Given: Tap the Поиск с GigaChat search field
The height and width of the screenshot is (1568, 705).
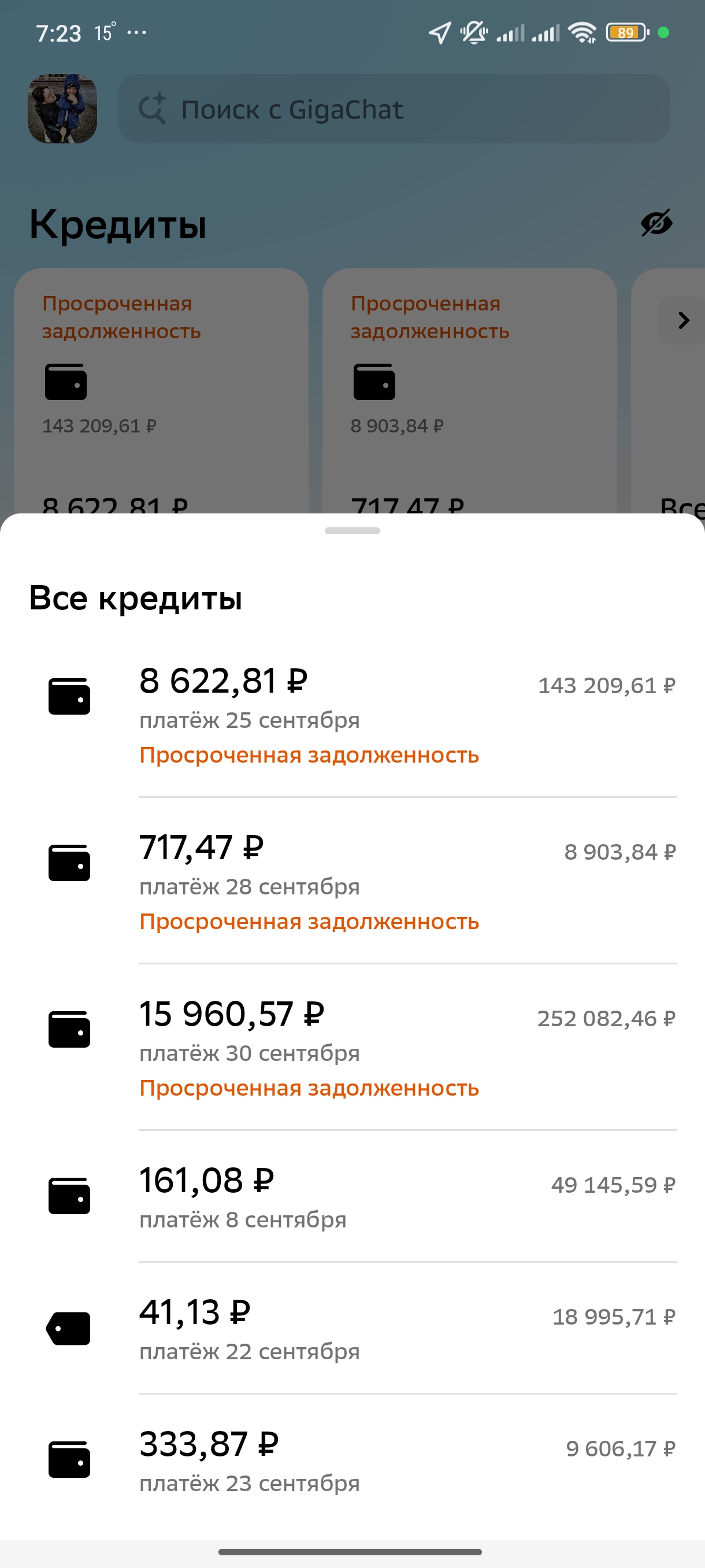Looking at the screenshot, I should (x=394, y=109).
